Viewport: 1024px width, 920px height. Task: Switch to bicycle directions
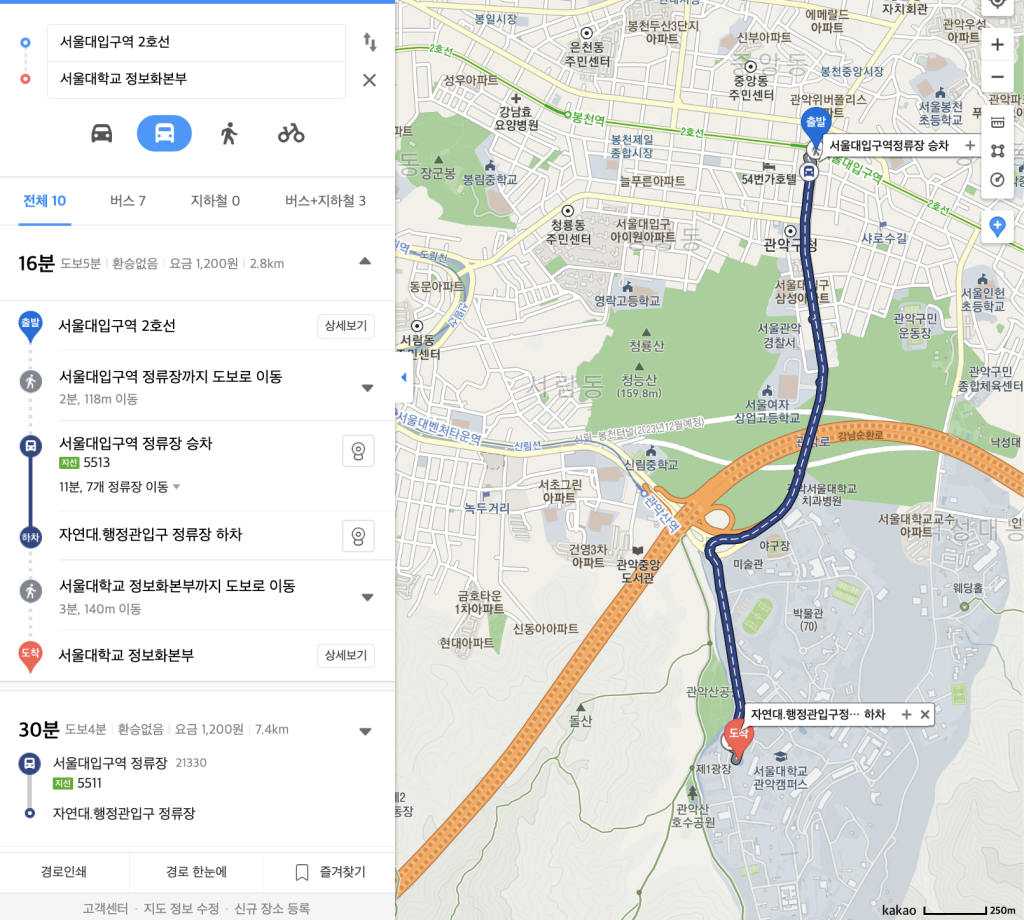pyautogui.click(x=291, y=133)
